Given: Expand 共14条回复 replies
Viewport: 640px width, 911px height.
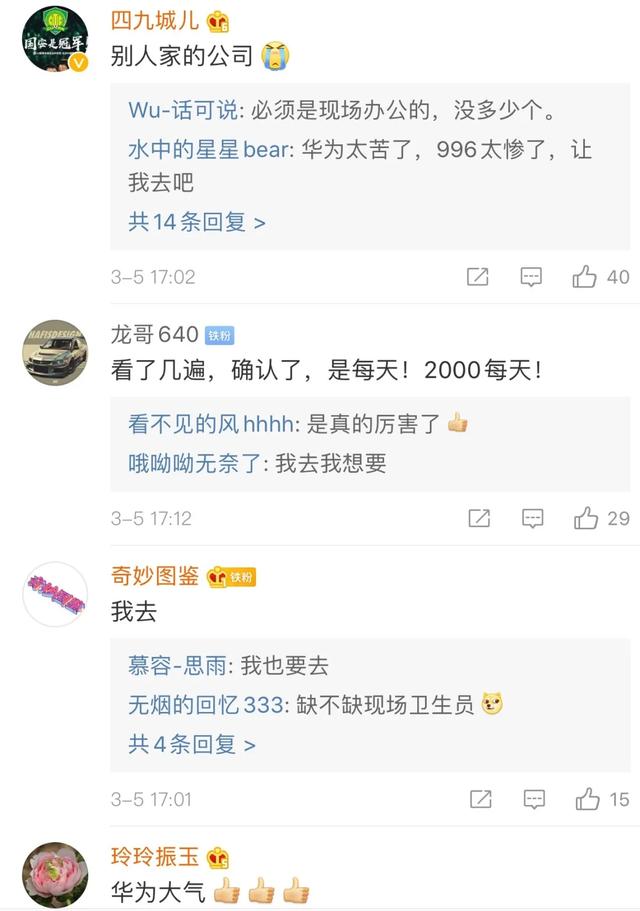Looking at the screenshot, I should click(196, 222).
